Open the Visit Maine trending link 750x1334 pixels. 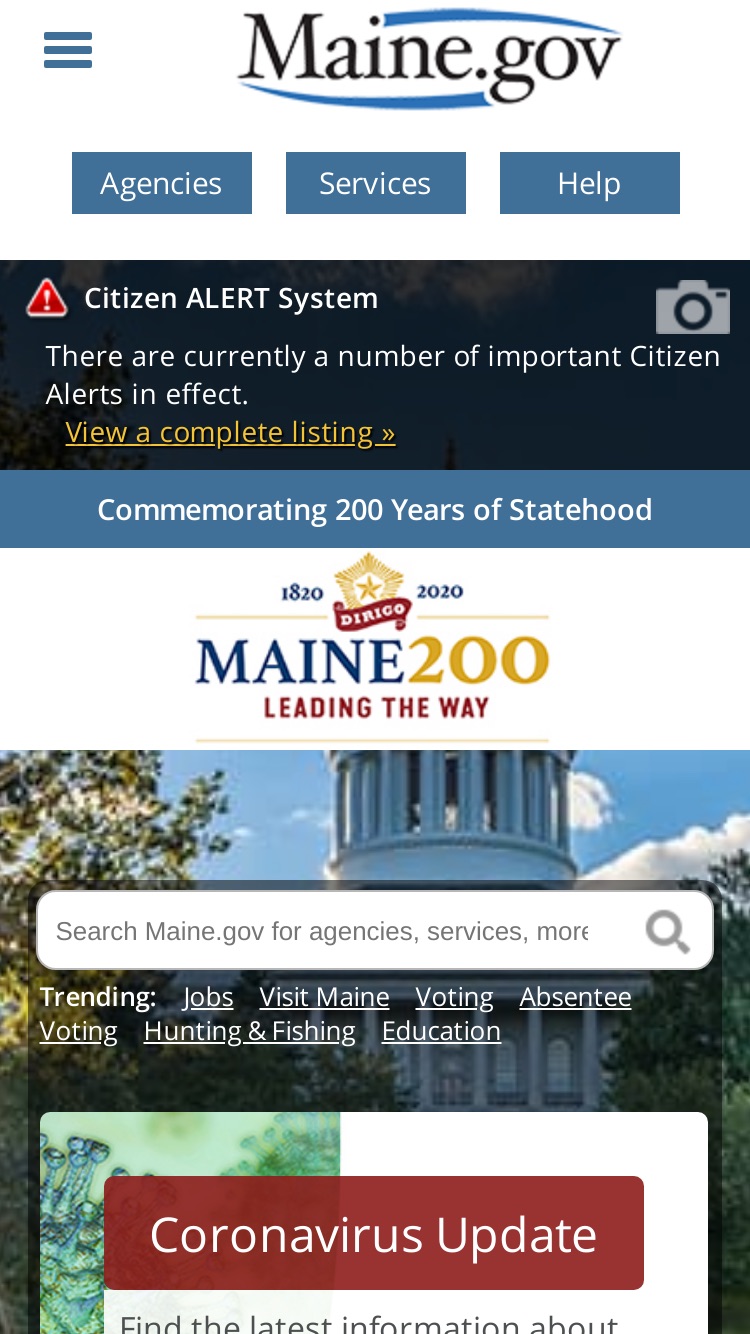tap(325, 997)
